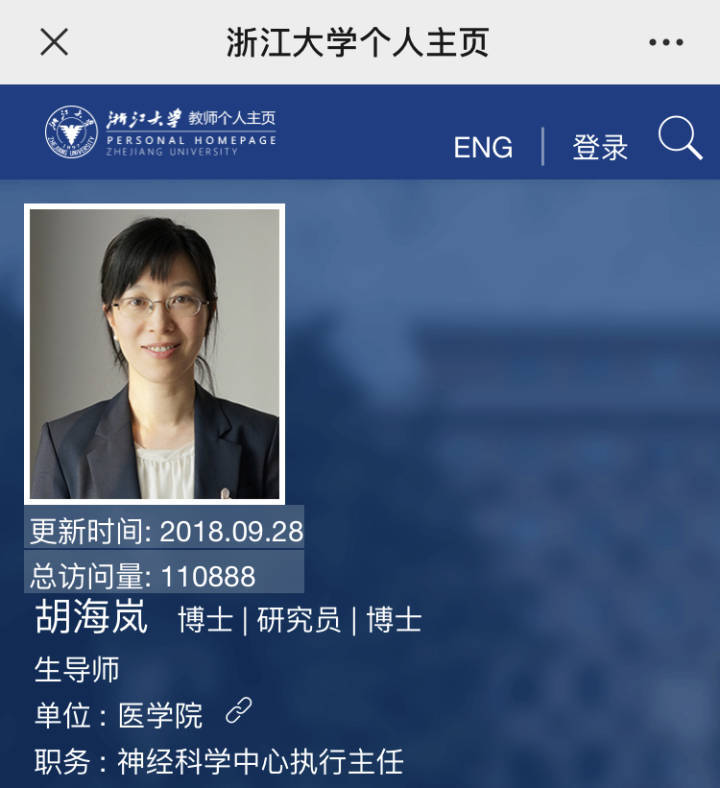Click the 浙江大学个人主页 title bar text
Screen dimensions: 720x788
tap(360, 42)
